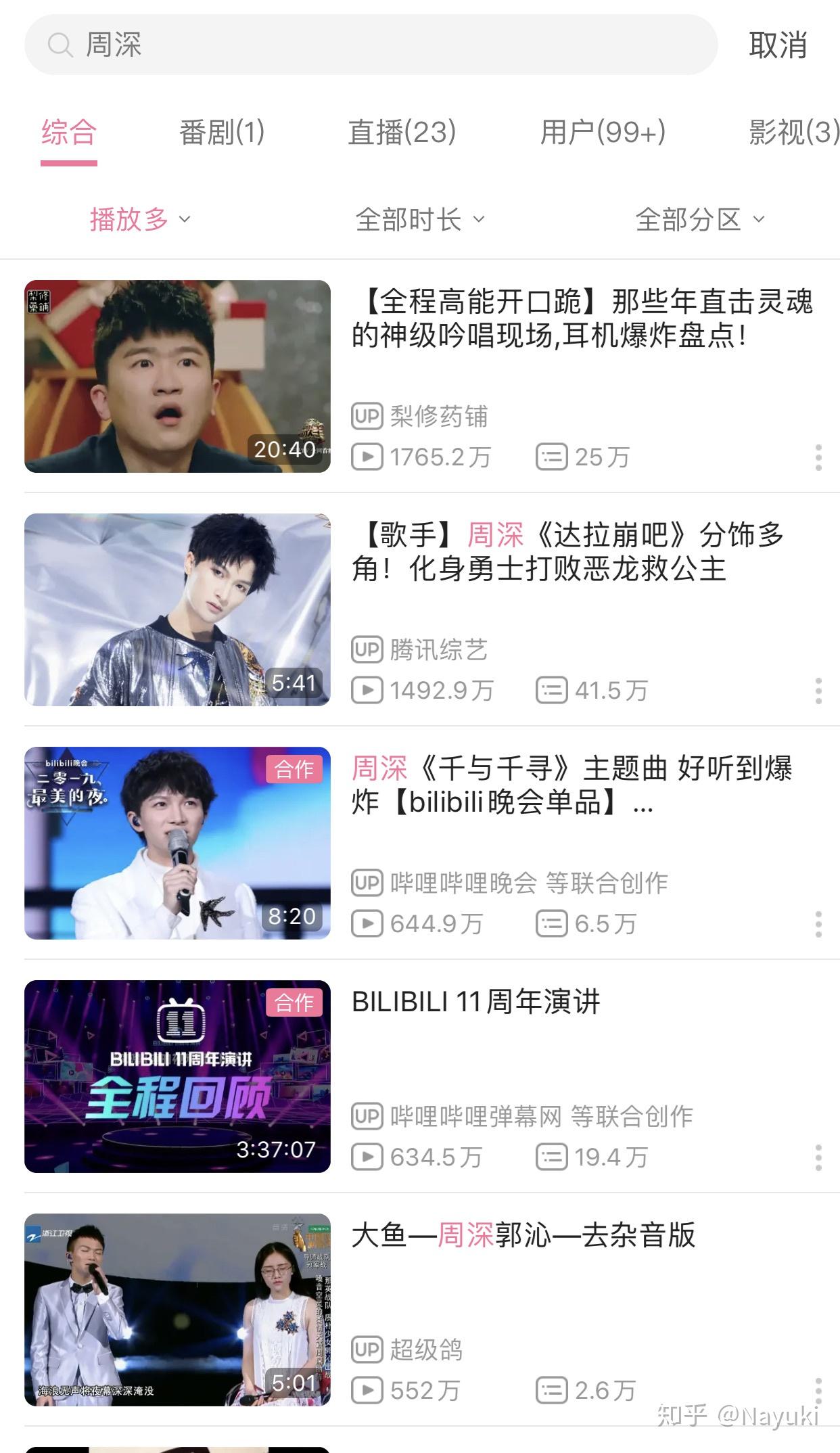Open the 全部分区 category filter

700,219
